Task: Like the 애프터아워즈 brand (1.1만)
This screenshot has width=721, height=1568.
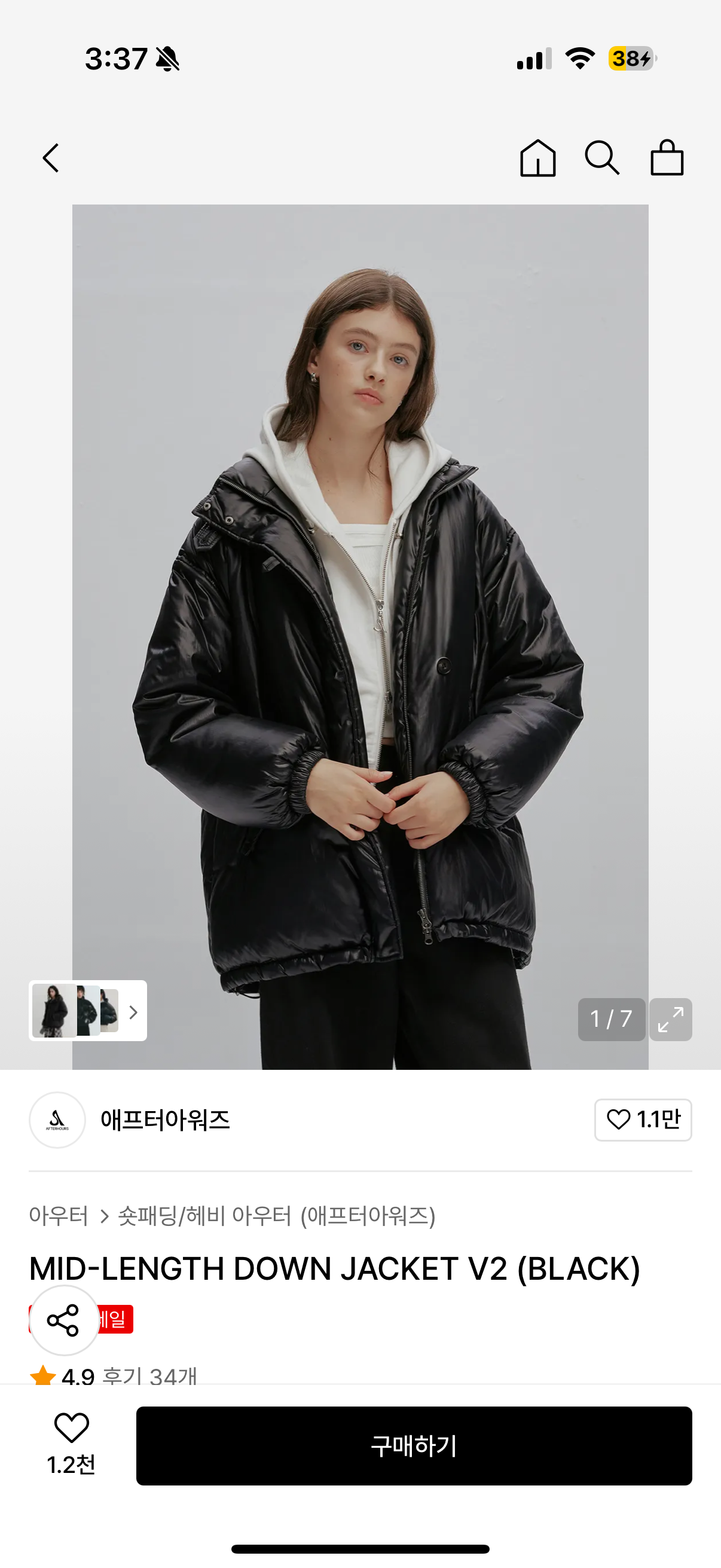Action: pyautogui.click(x=643, y=1119)
